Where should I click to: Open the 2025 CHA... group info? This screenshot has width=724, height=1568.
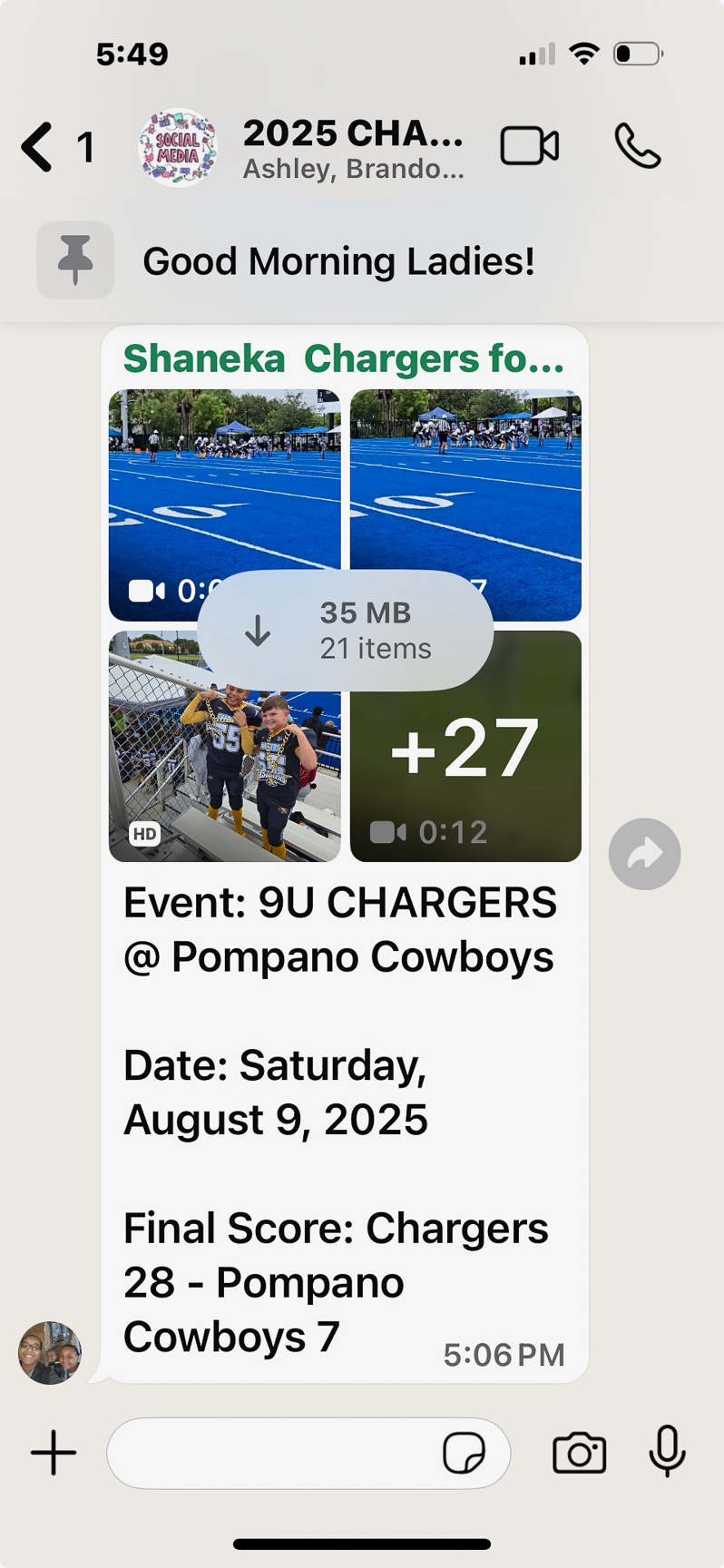(x=352, y=147)
